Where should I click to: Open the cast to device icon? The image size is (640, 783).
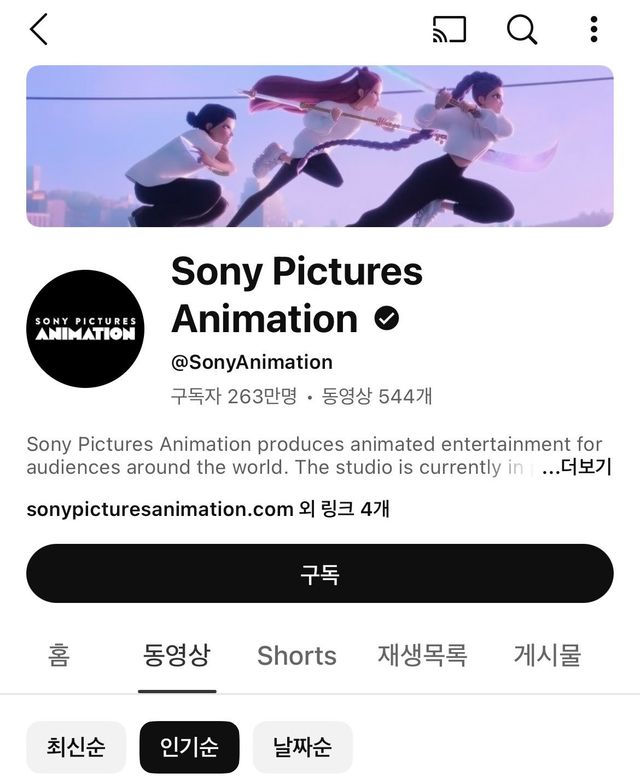coord(449,29)
